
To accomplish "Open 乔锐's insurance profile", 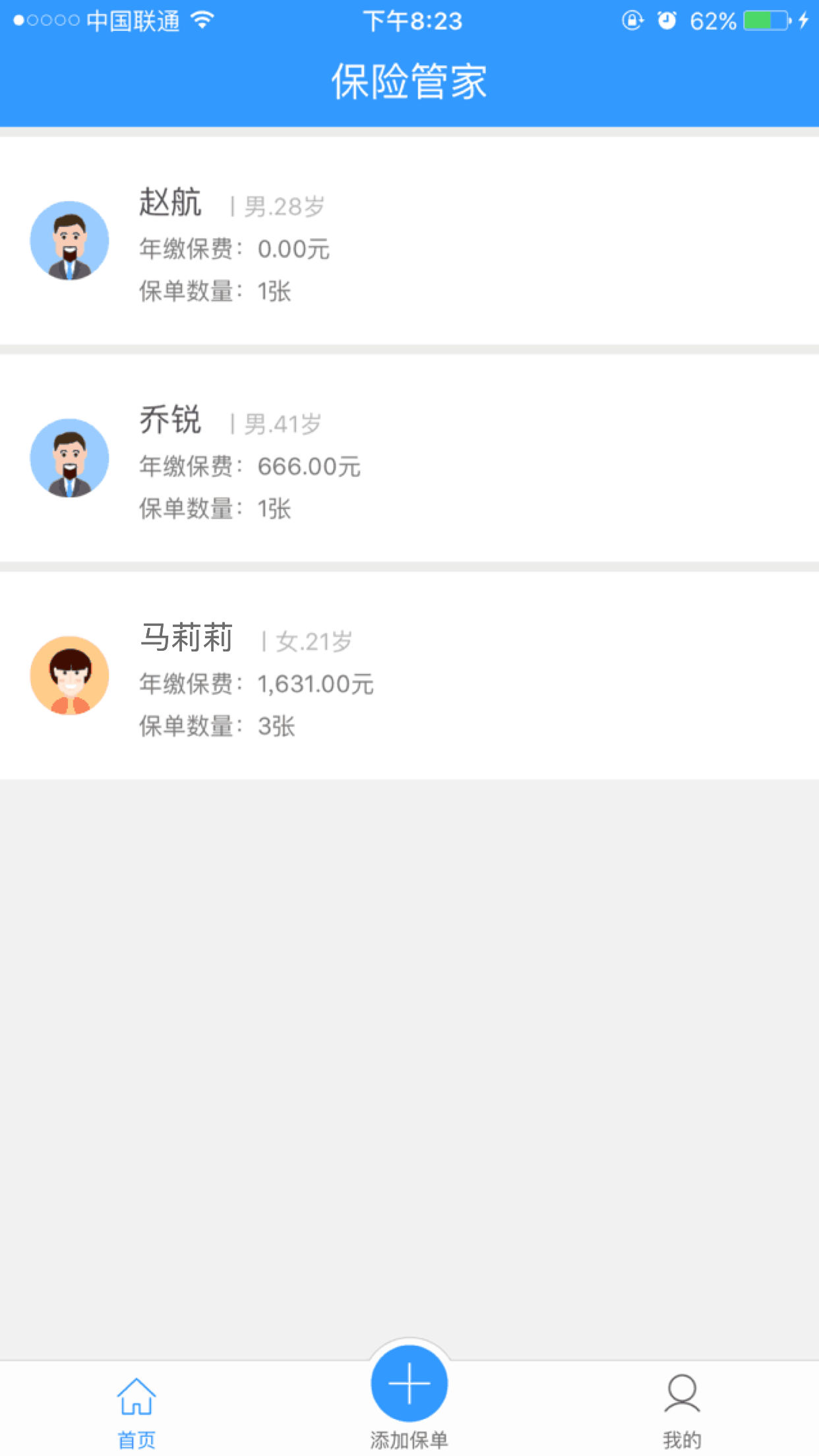I will point(409,458).
